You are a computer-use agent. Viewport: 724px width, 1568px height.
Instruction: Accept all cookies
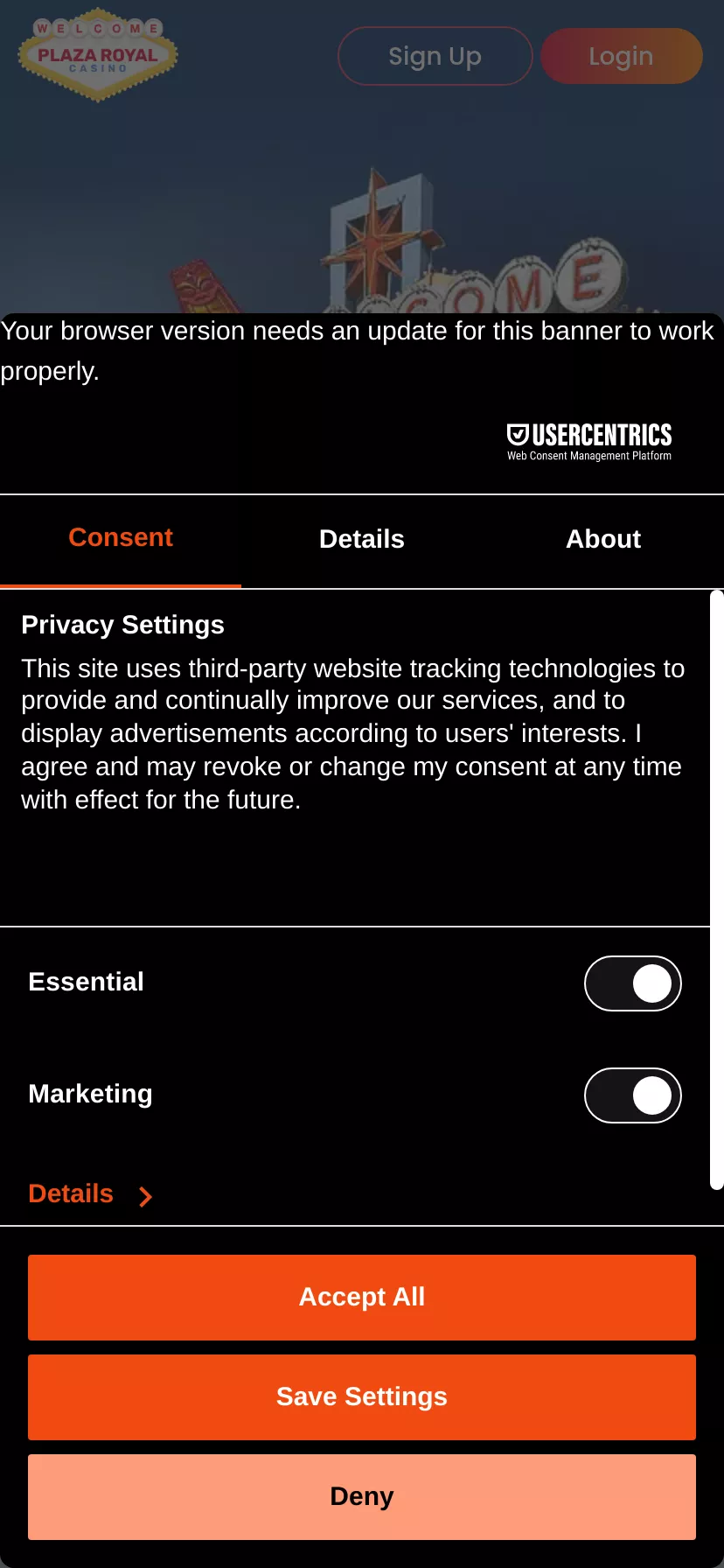coord(362,1298)
